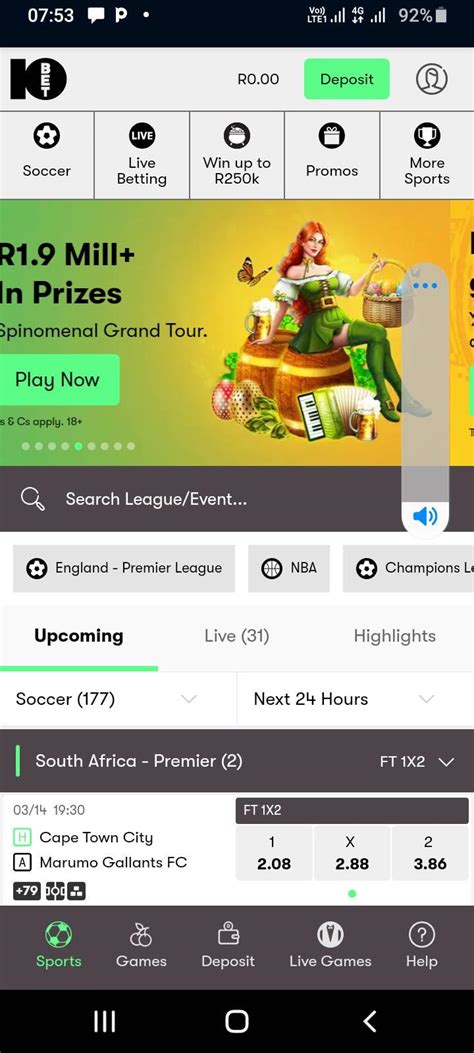Viewport: 474px width, 1053px height.
Task: Change the FT 1X2 market selector
Action: [417, 762]
